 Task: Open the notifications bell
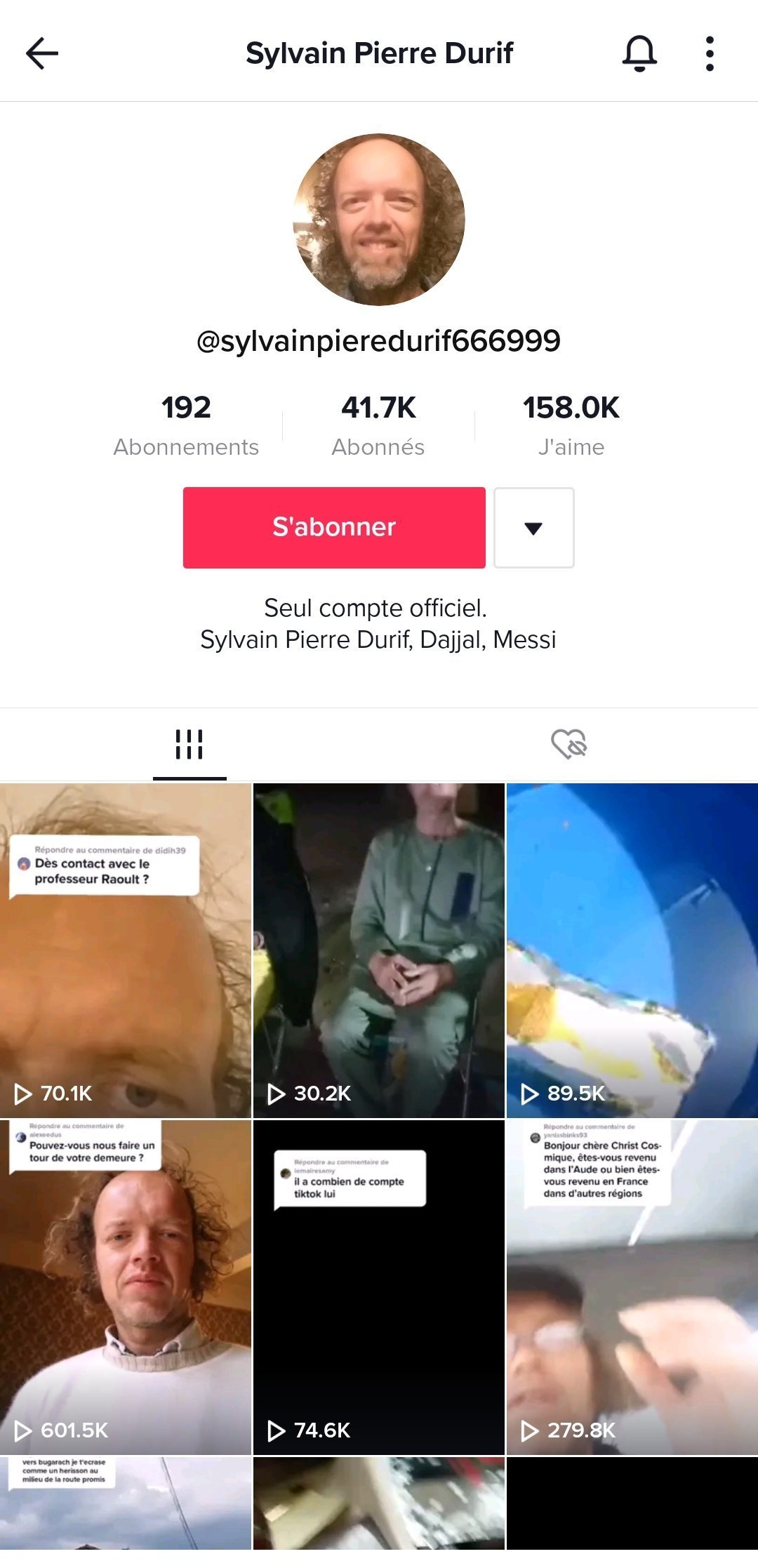pyautogui.click(x=639, y=53)
